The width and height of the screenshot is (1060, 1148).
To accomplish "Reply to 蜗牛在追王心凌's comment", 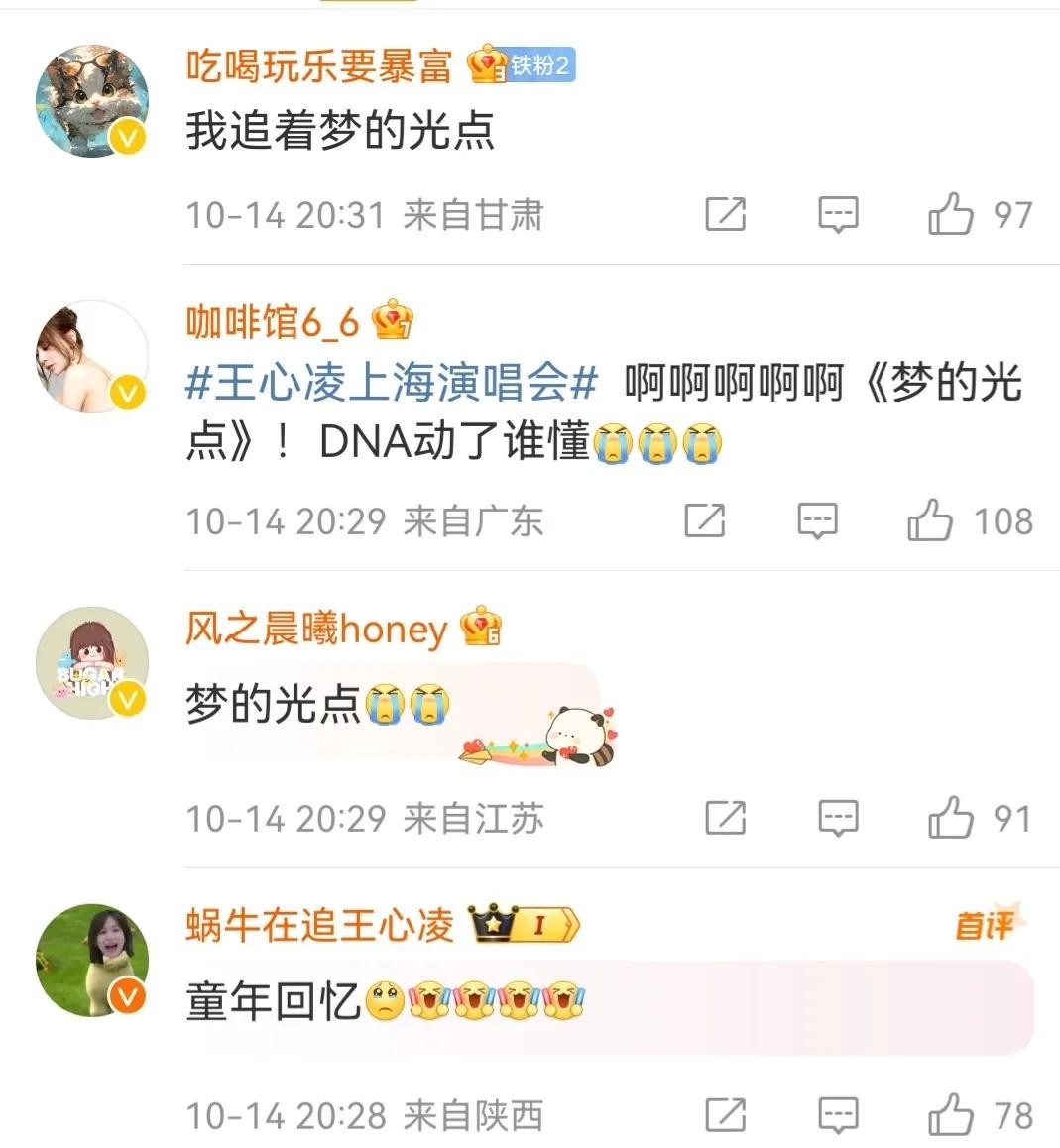I will tap(838, 1115).
